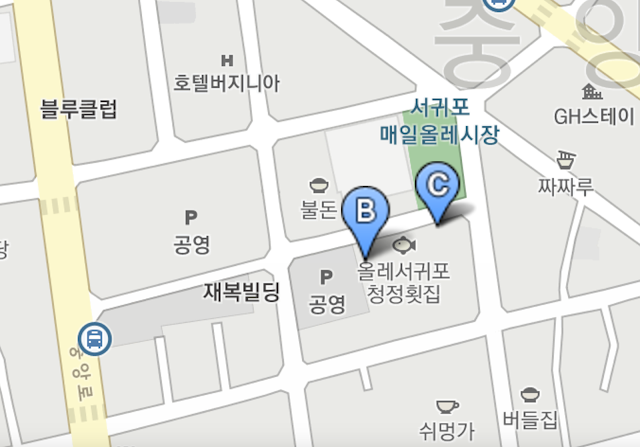Select the blue C marker pin
640x447 pixels.
[x=437, y=186]
